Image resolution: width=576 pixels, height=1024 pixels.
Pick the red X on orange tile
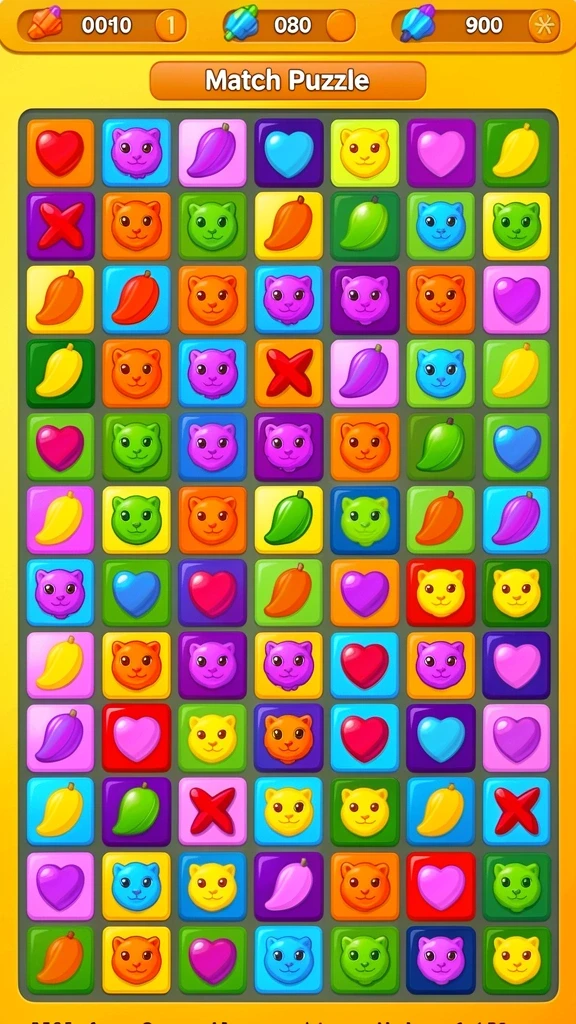pos(289,373)
